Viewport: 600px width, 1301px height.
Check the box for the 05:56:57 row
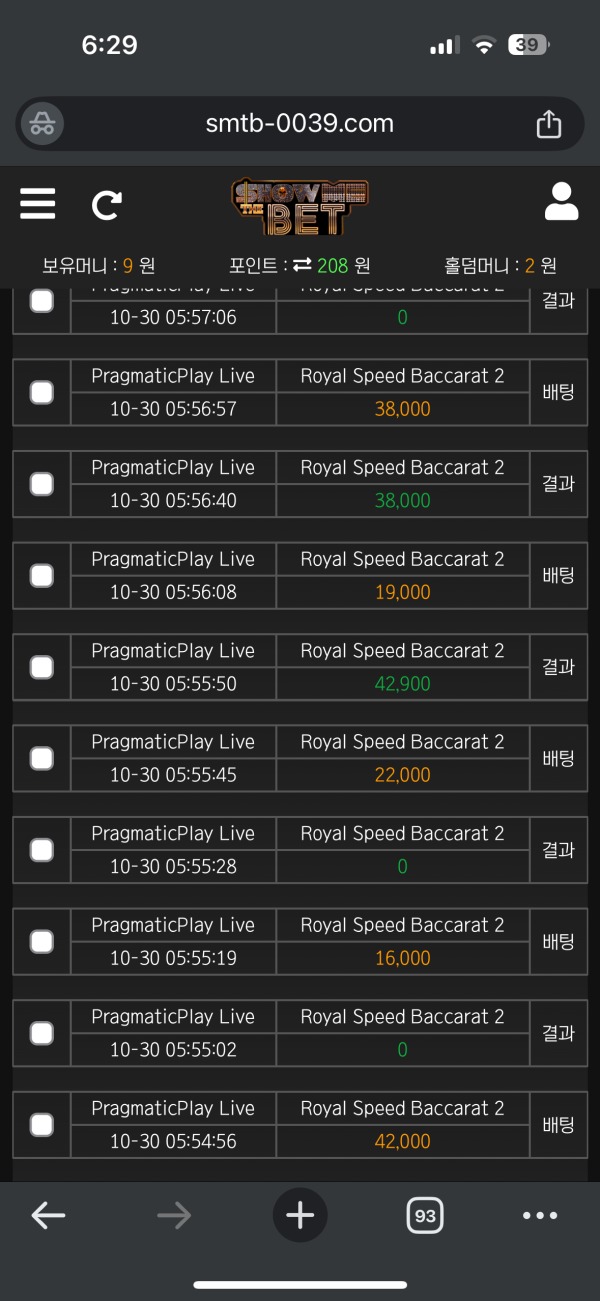(42, 393)
